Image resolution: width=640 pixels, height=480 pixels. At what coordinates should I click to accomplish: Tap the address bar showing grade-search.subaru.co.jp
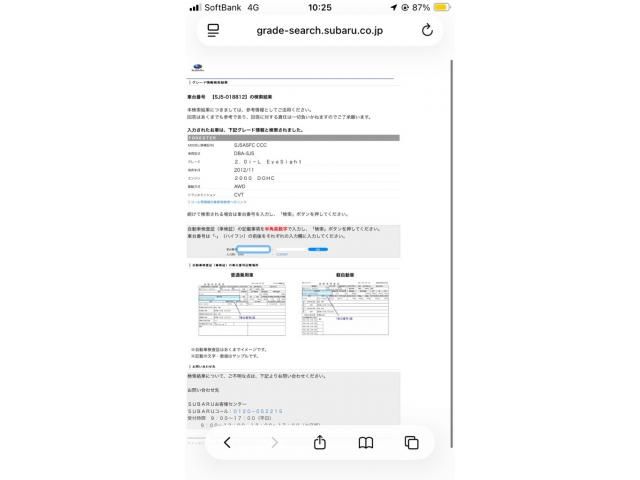point(320,31)
